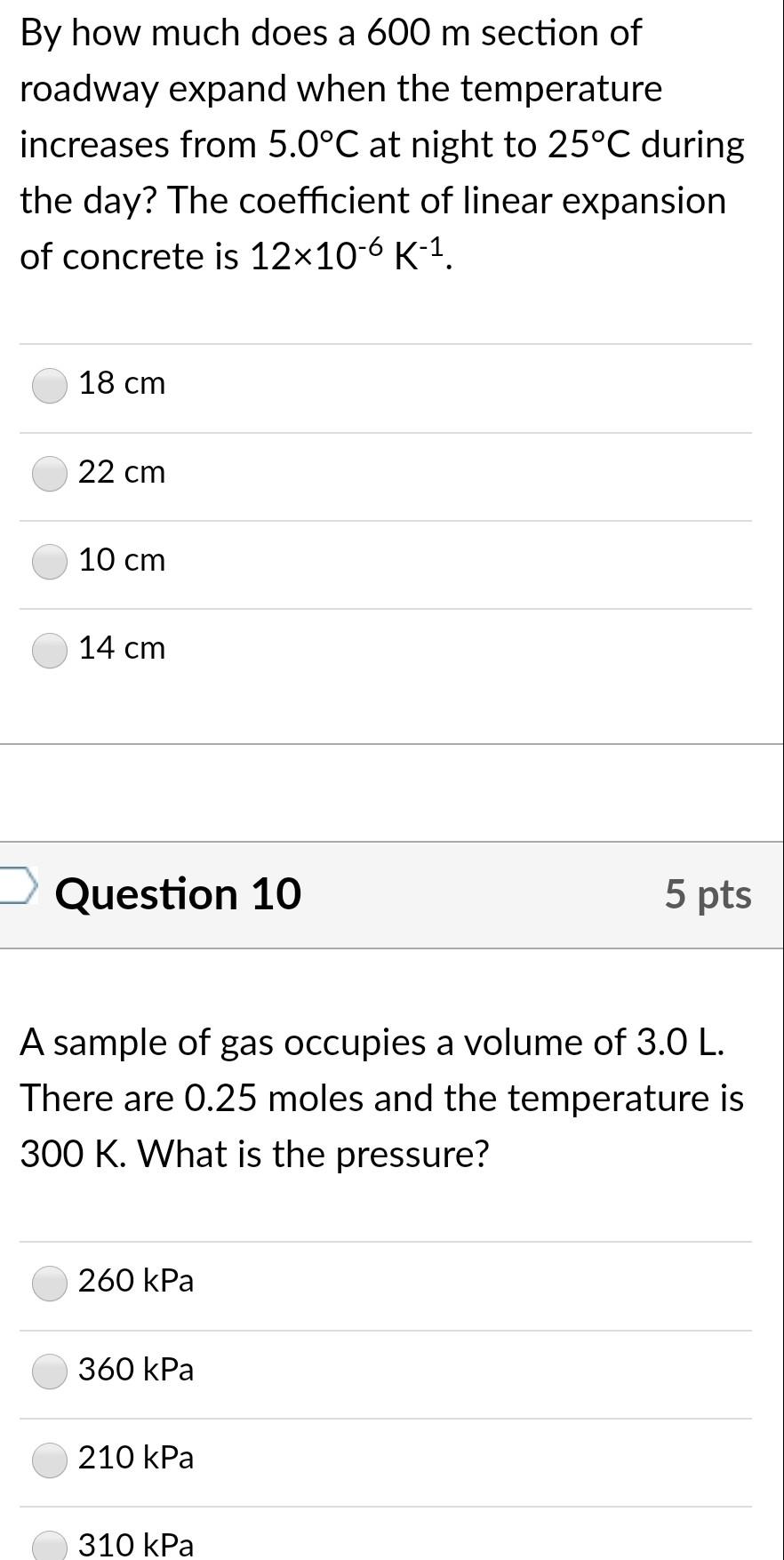Select the 18 cm answer option
This screenshot has width=784, height=1560.
point(50,384)
